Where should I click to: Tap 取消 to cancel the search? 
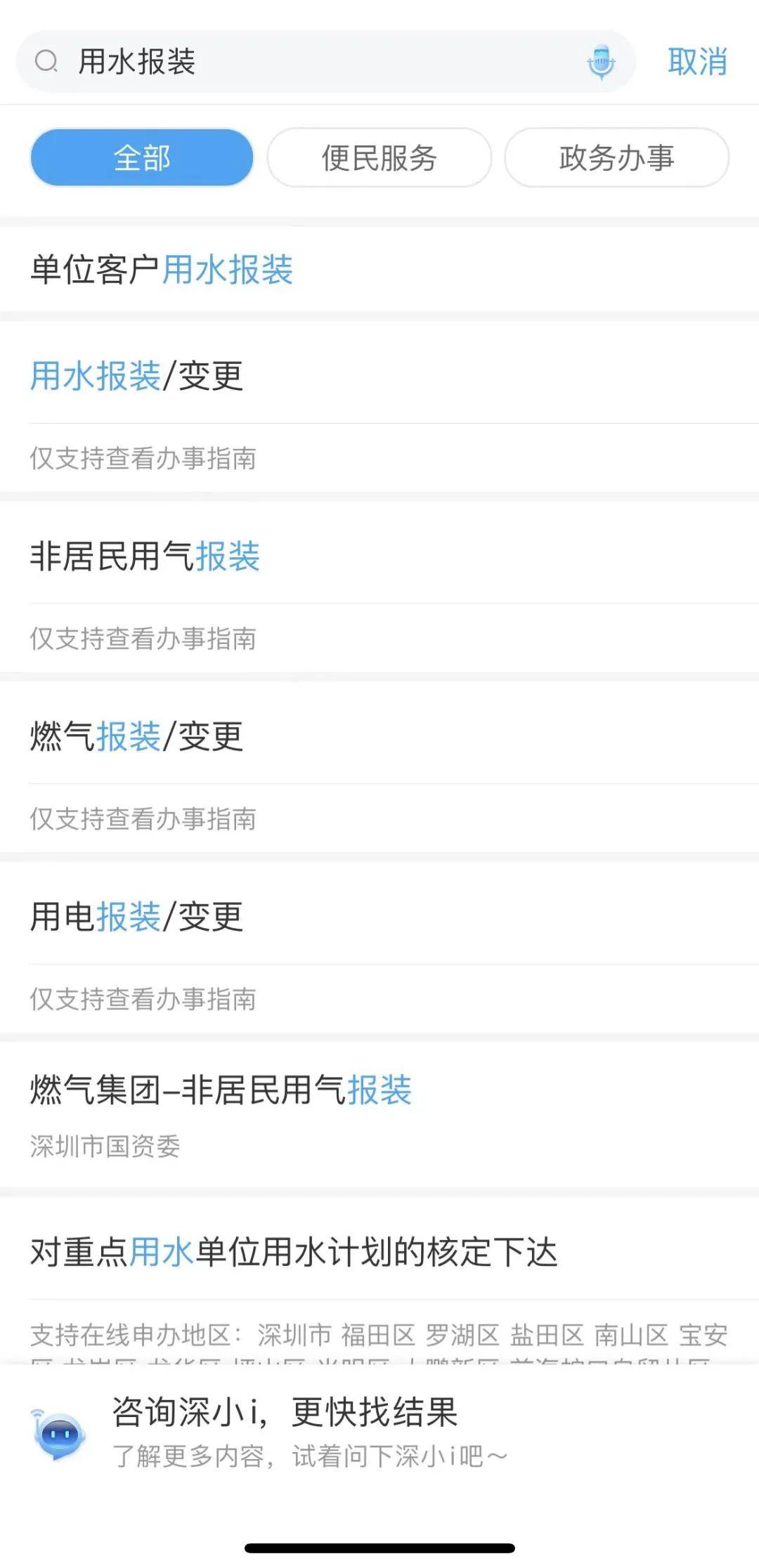(x=696, y=62)
